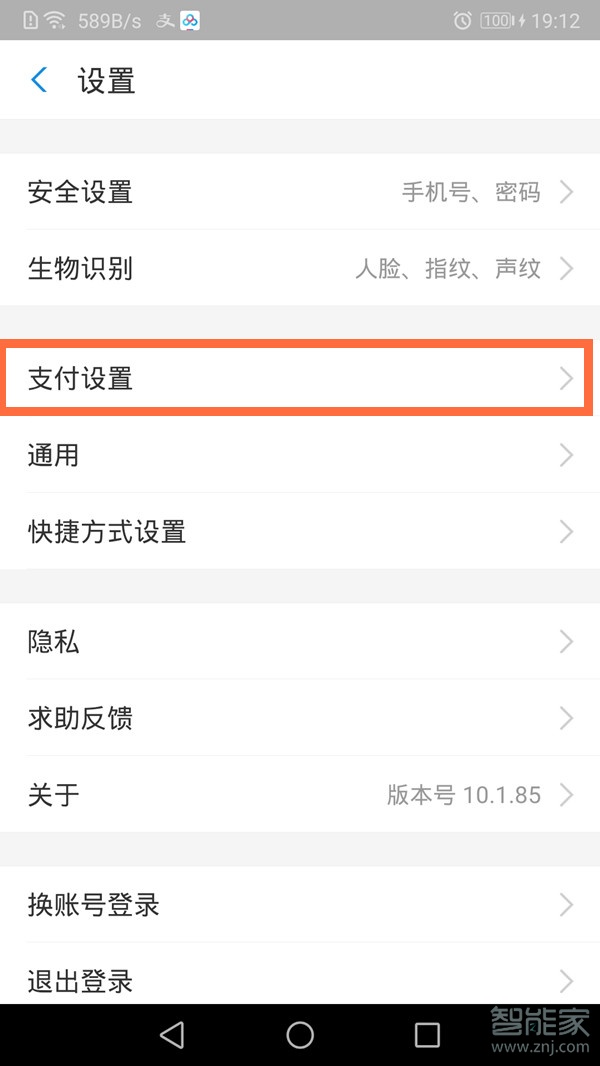600x1066 pixels.
Task: Open the recent apps switcher
Action: (427, 1035)
